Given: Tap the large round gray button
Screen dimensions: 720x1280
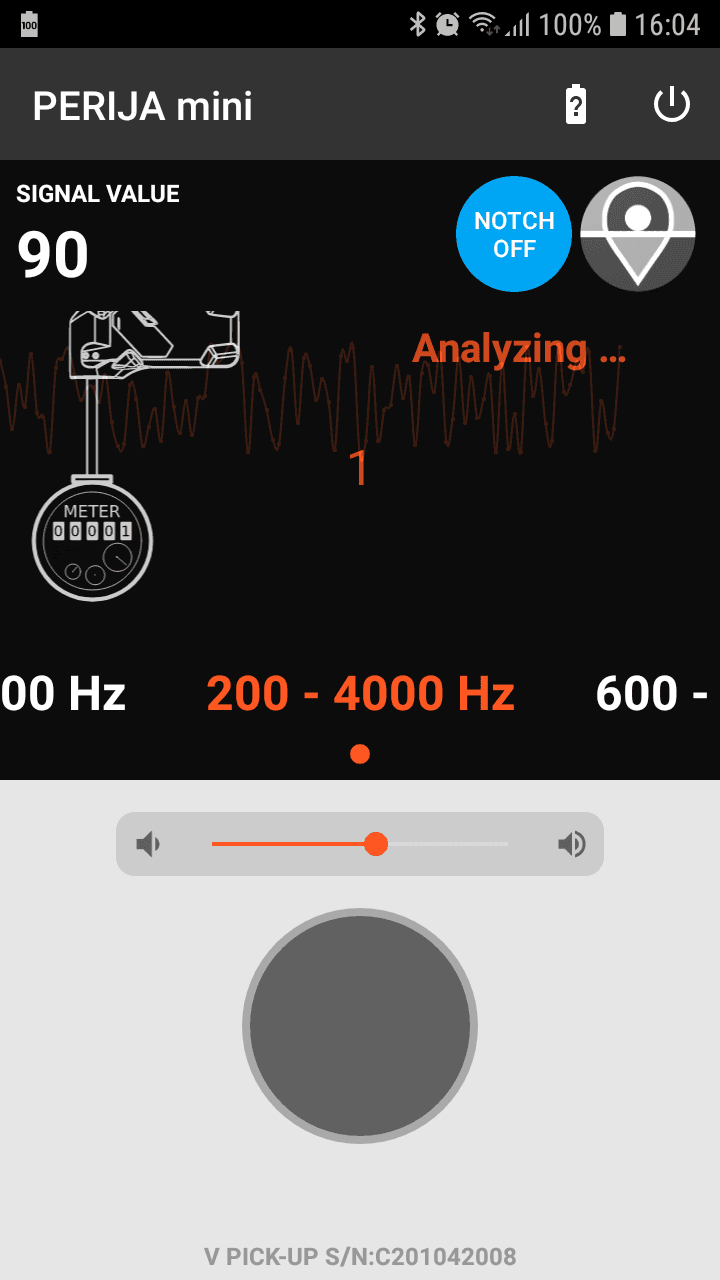Looking at the screenshot, I should coord(360,1026).
